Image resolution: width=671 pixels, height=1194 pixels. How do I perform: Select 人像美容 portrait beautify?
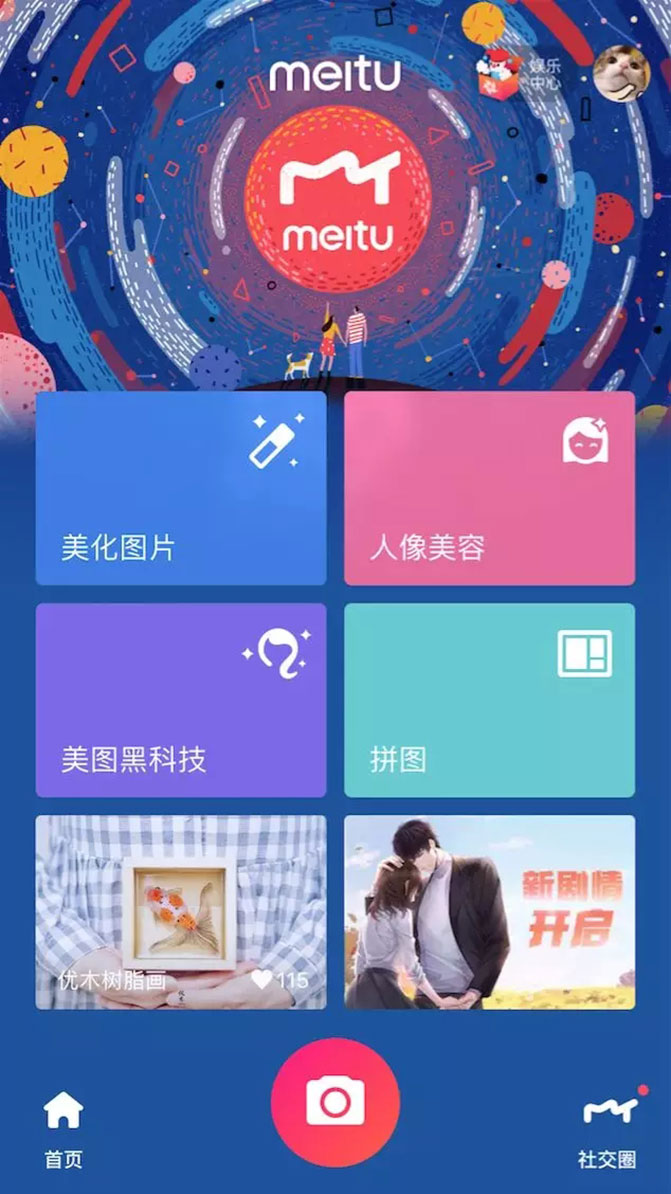(489, 488)
